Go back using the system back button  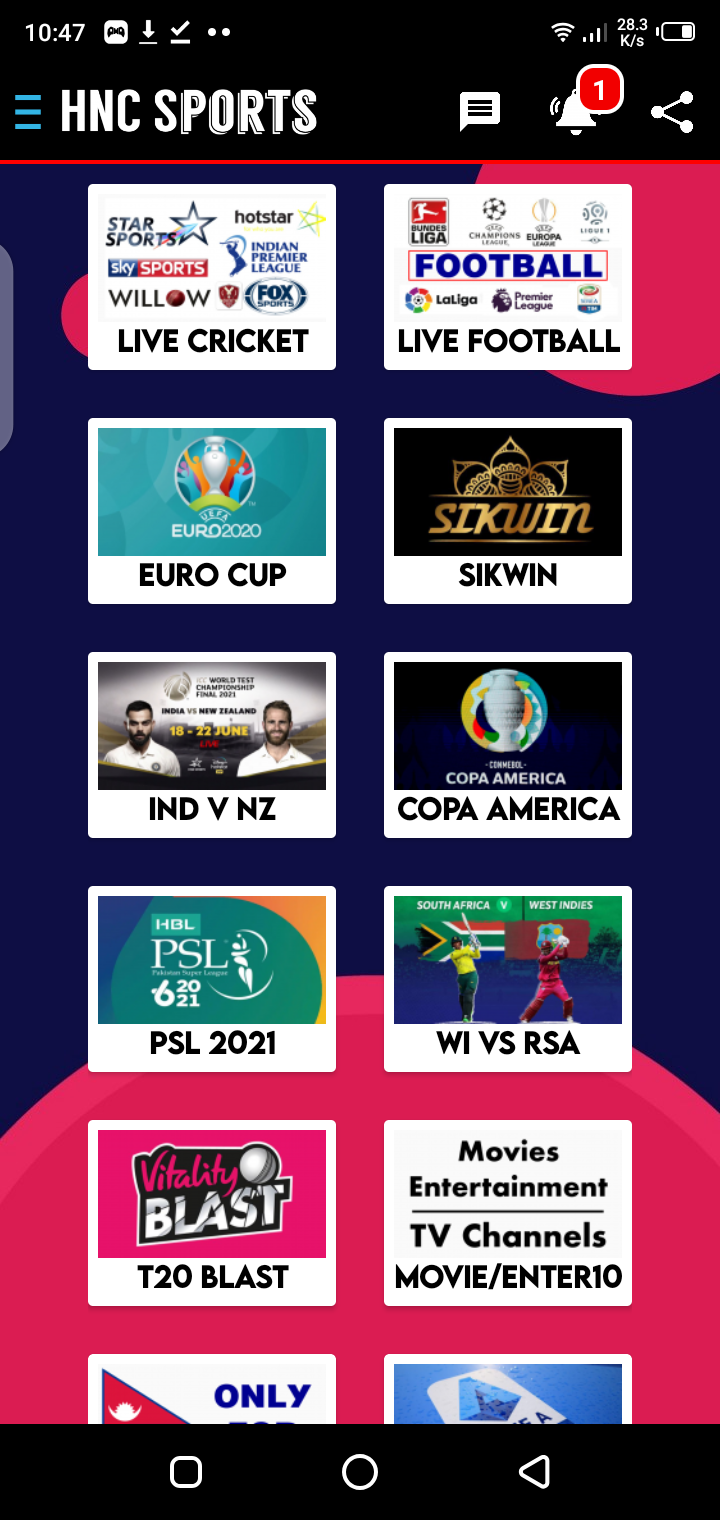534,1471
